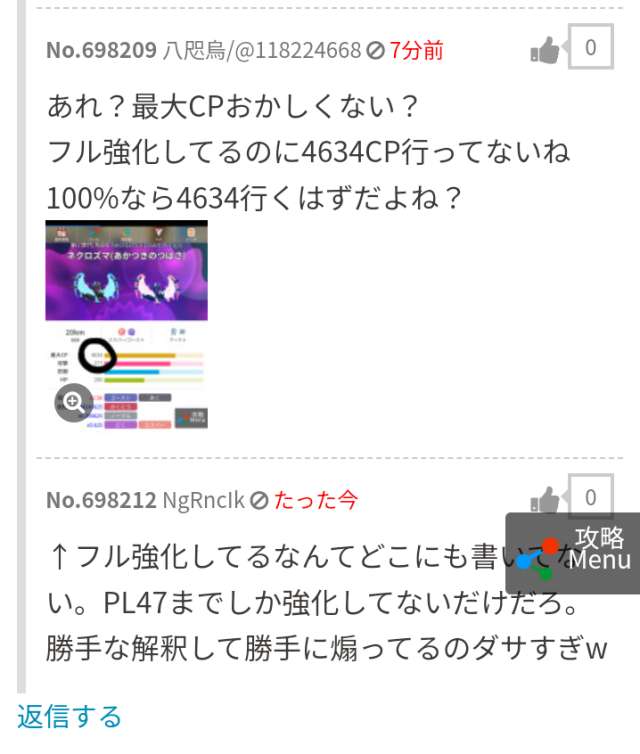Like comment No.698209 by 八咫烏
The height and width of the screenshot is (754, 640).
click(x=545, y=50)
